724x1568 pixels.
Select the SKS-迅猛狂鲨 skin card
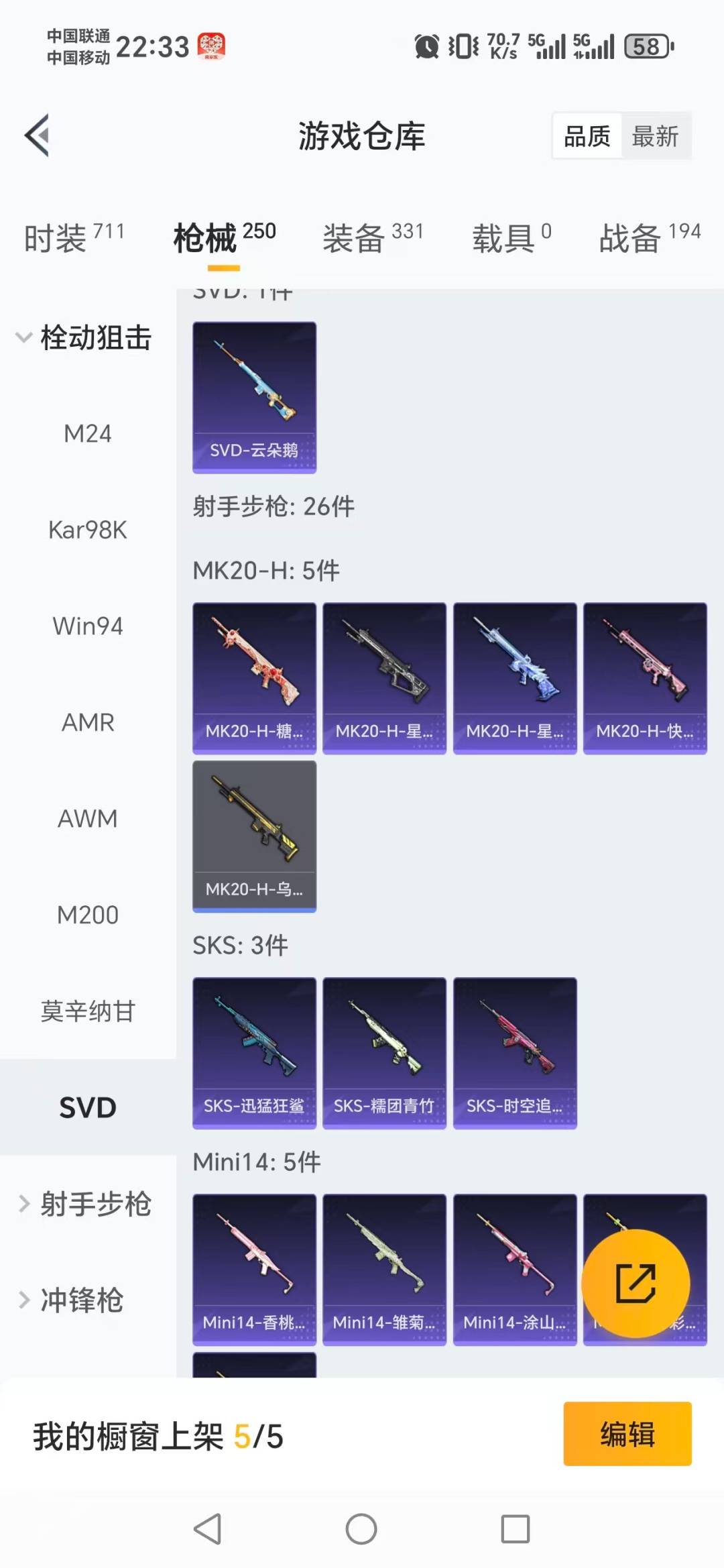(253, 1052)
